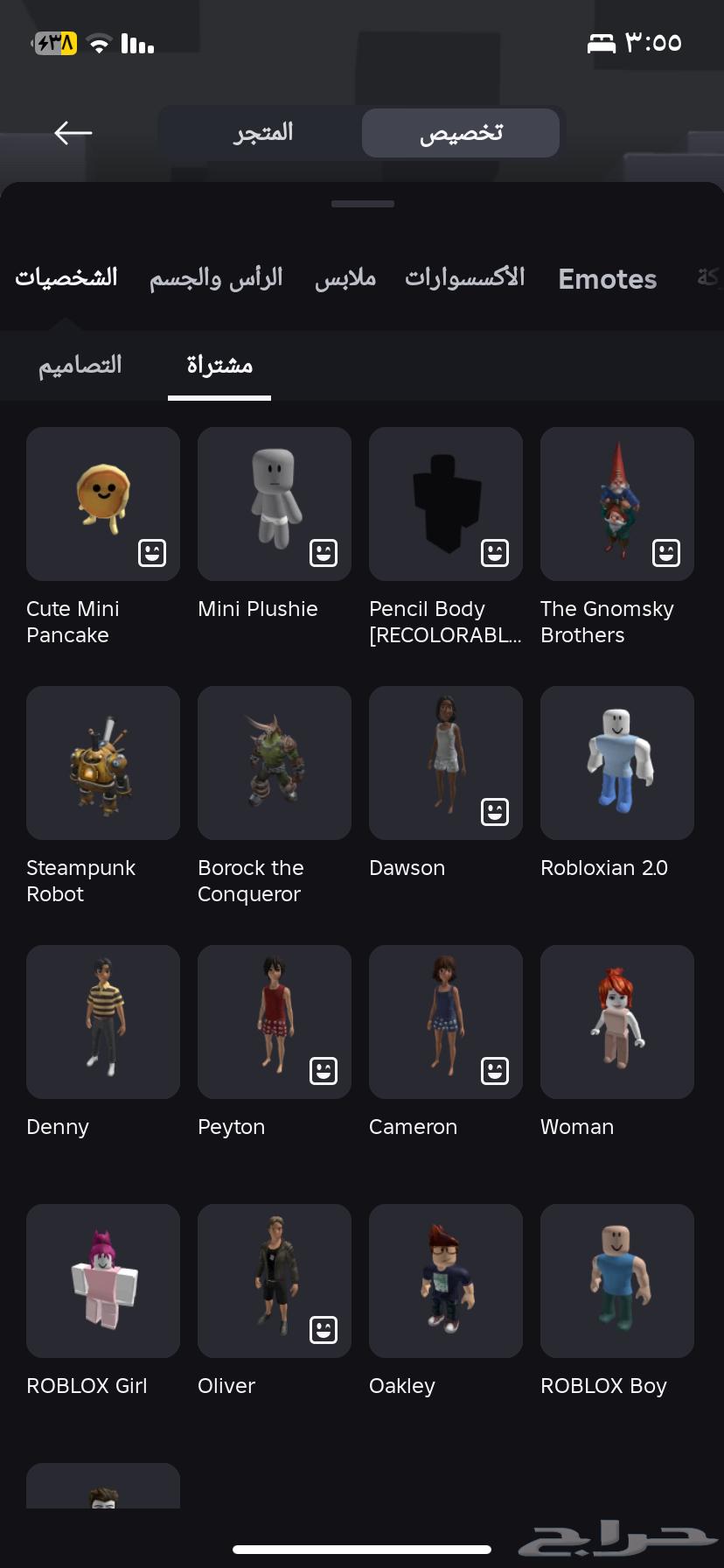This screenshot has width=724, height=1568.
Task: Open the الرأس والجسم category
Action: click(216, 278)
